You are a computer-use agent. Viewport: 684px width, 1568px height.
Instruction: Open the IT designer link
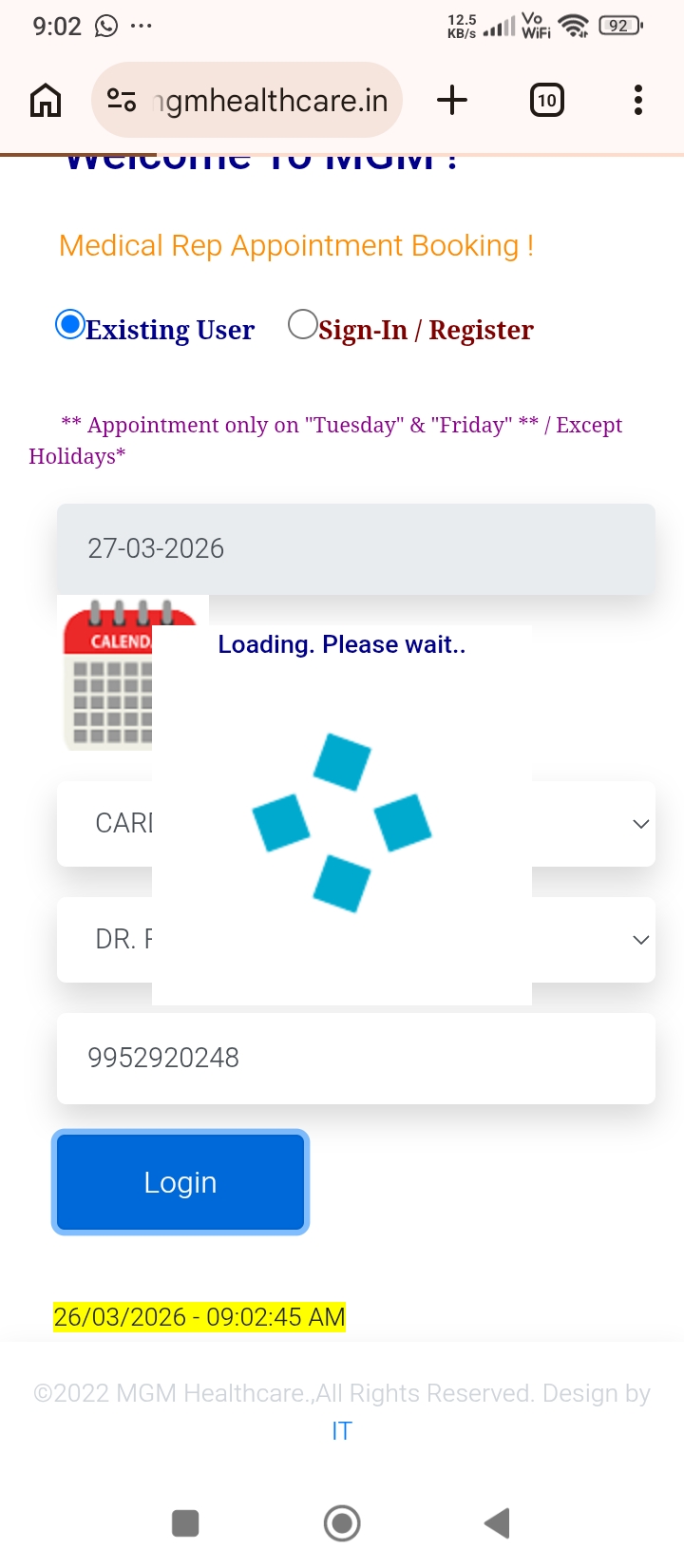(341, 1430)
